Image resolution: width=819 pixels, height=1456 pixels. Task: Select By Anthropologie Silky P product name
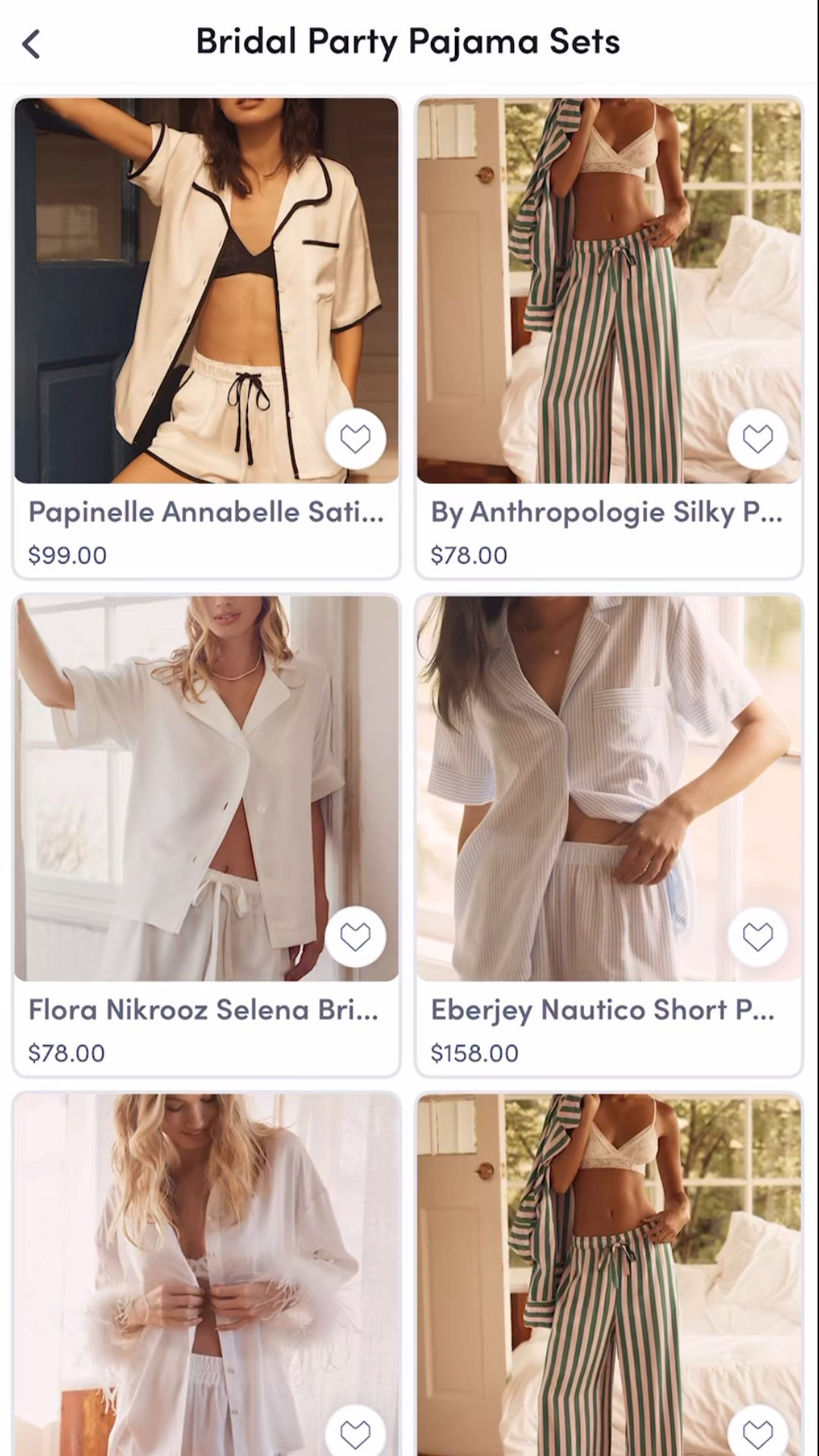(605, 514)
